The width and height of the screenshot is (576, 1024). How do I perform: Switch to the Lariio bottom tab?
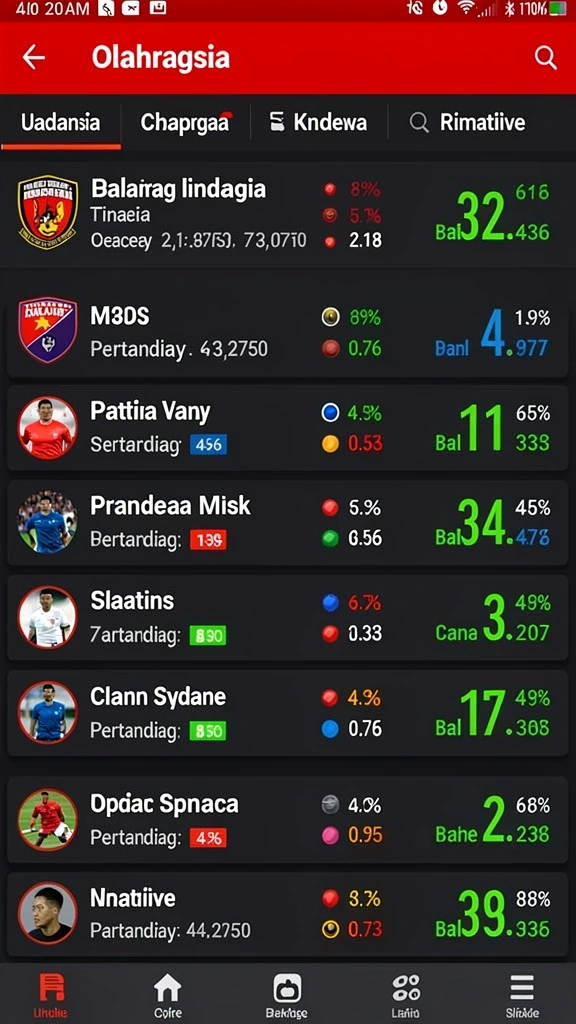(x=405, y=995)
